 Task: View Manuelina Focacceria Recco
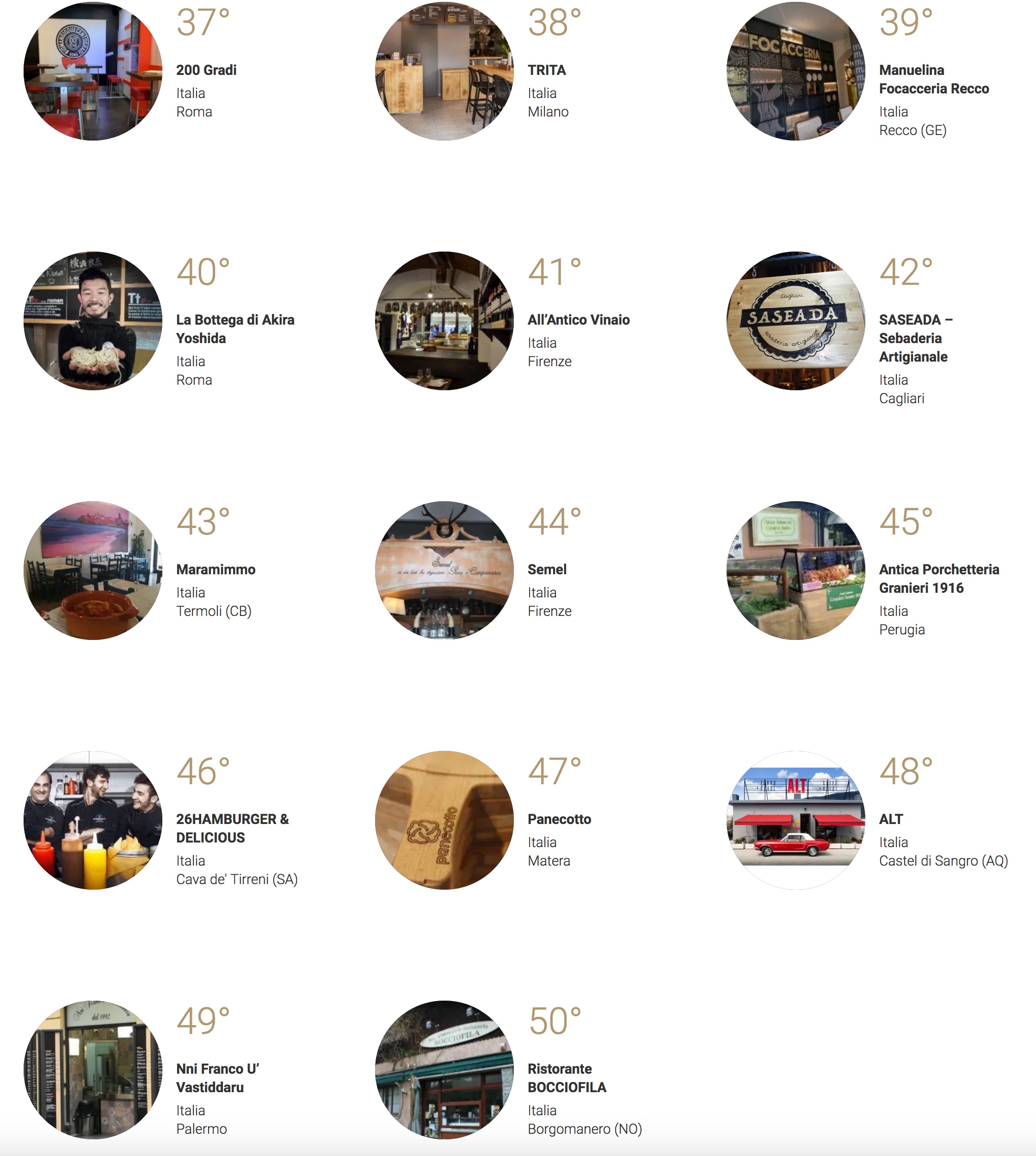(x=933, y=79)
